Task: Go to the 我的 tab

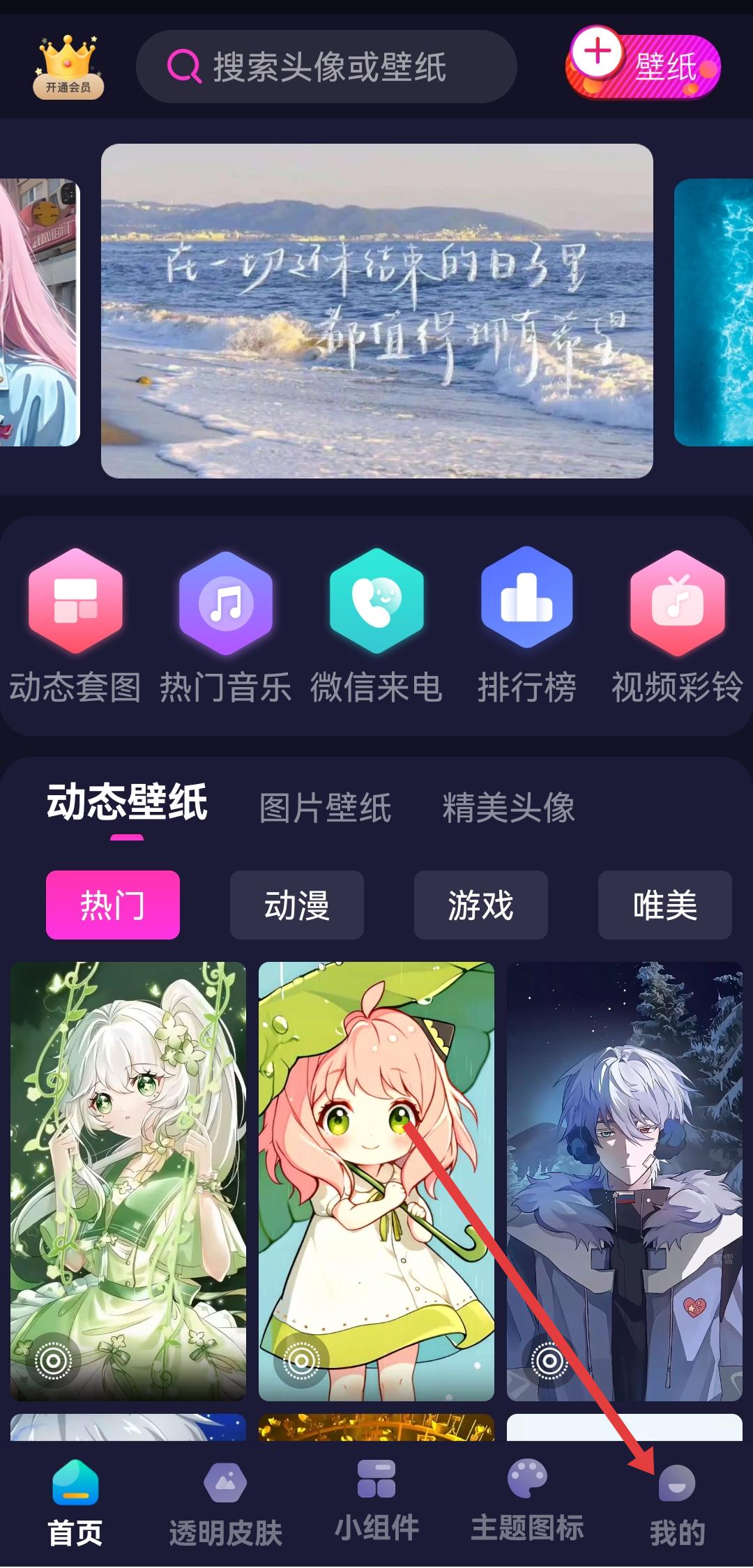Action: pyautogui.click(x=677, y=1502)
